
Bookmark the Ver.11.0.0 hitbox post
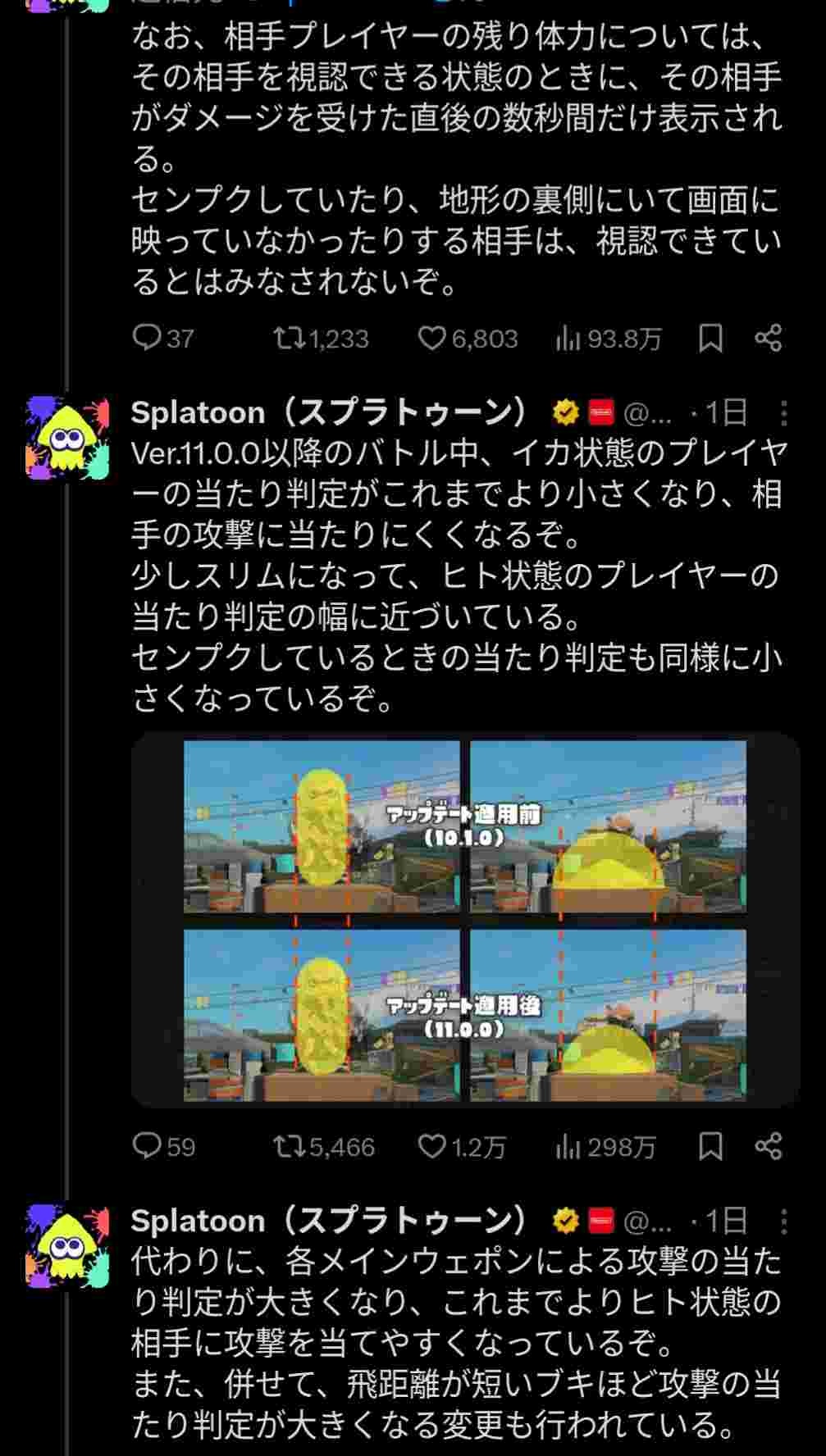click(x=710, y=1146)
